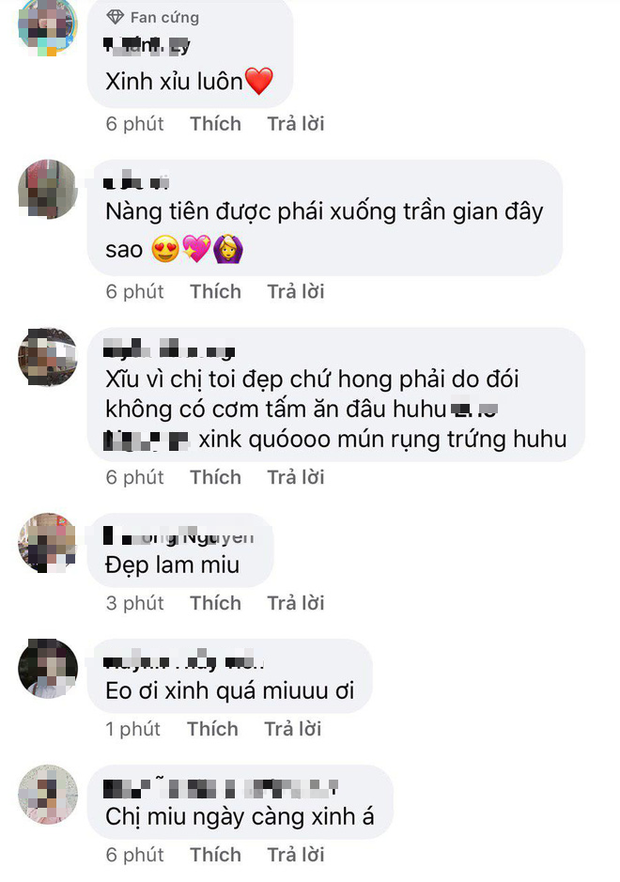Like the comment "Xinh xỉu luôn"
Image resolution: width=620 pixels, height=882 pixels.
(x=215, y=124)
